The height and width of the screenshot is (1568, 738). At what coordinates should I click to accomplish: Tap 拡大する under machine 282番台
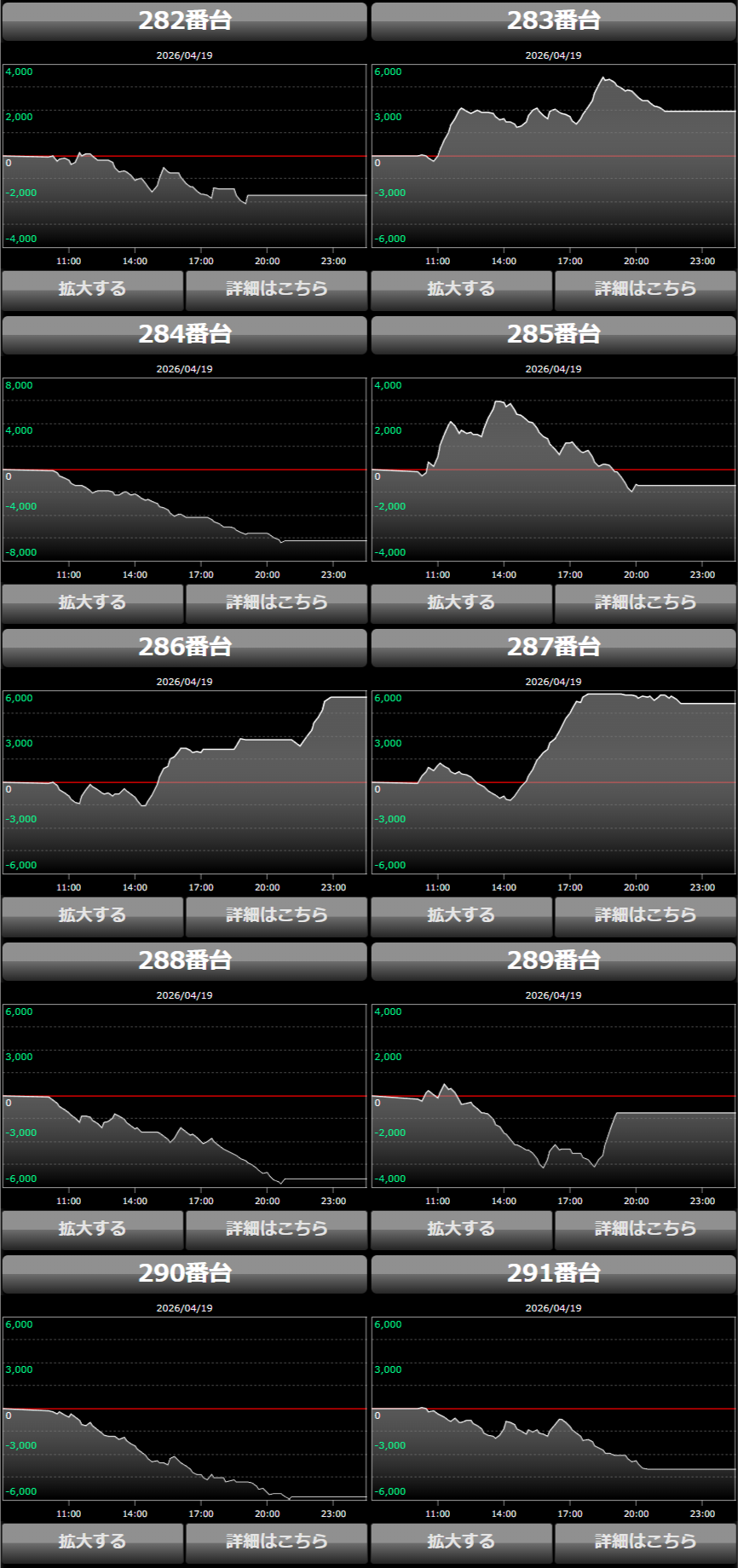point(92,289)
